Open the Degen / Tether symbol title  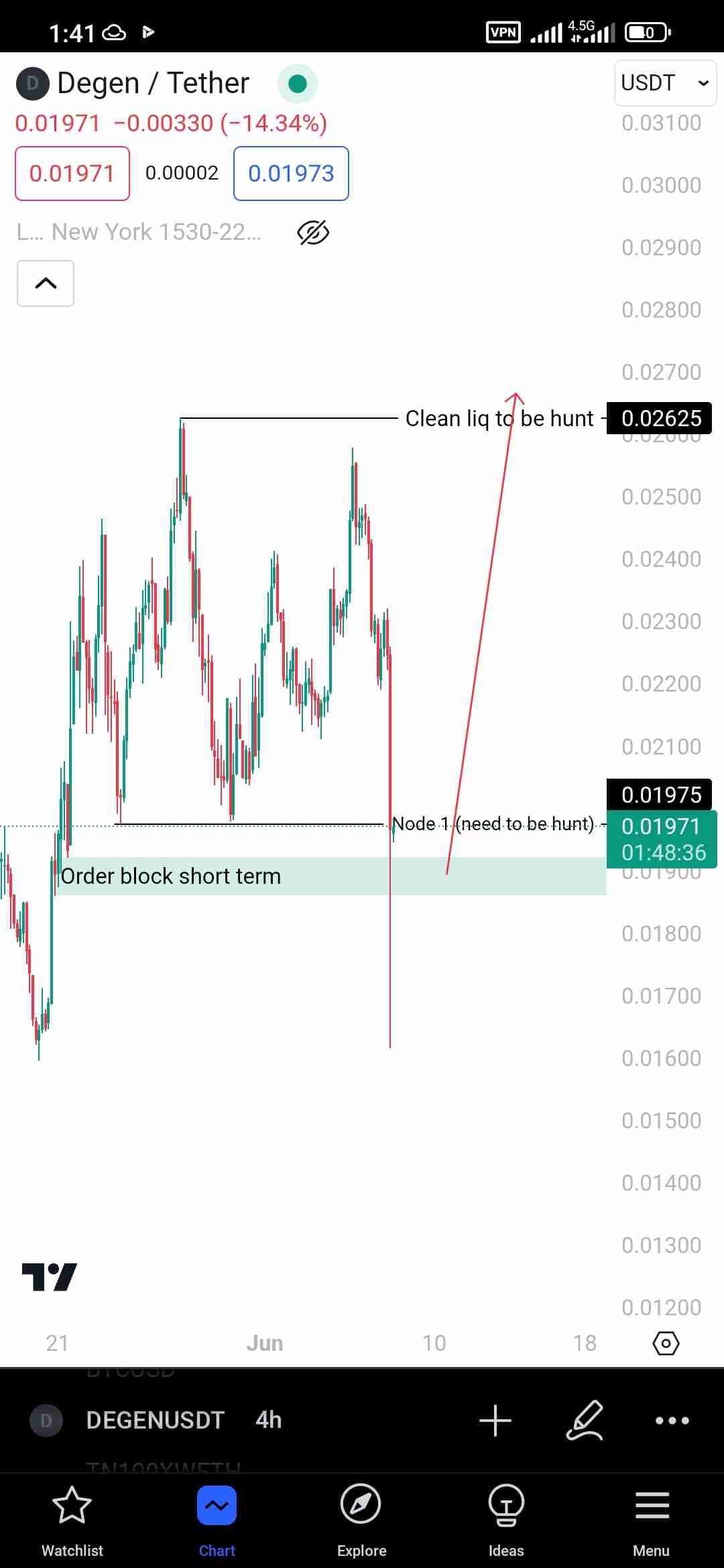[153, 84]
